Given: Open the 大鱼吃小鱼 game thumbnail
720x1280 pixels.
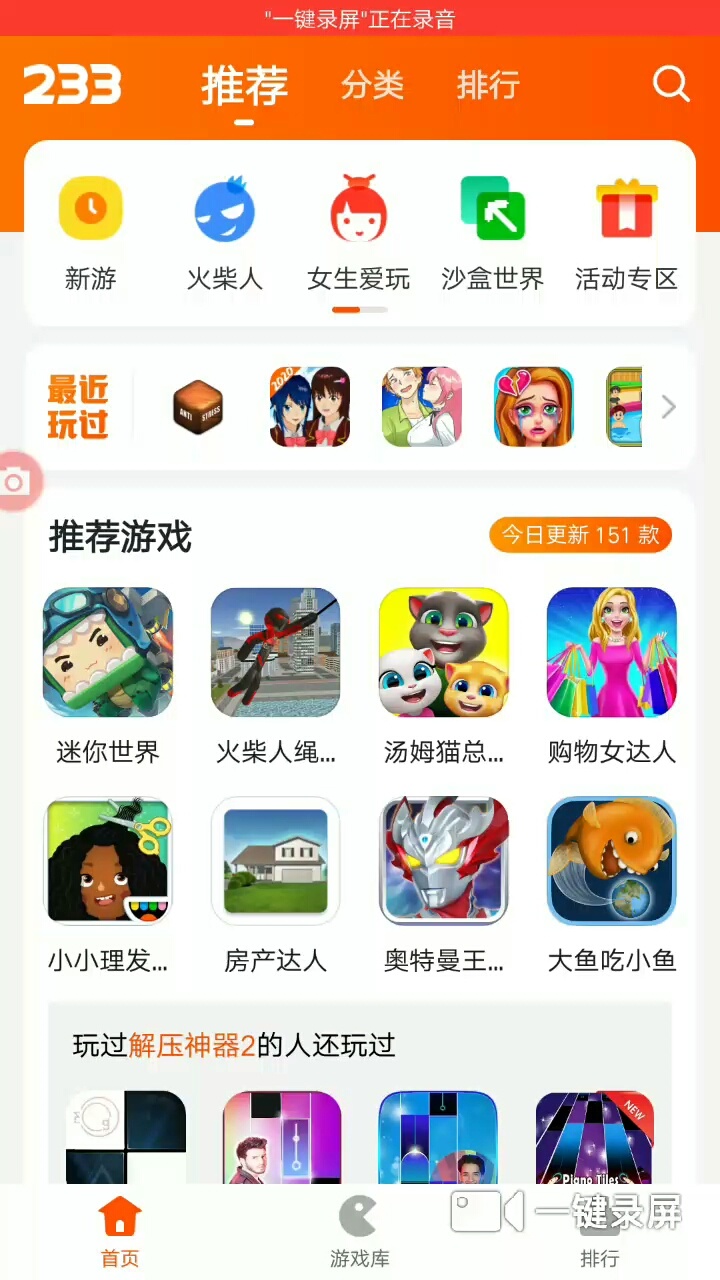Looking at the screenshot, I should pyautogui.click(x=611, y=861).
